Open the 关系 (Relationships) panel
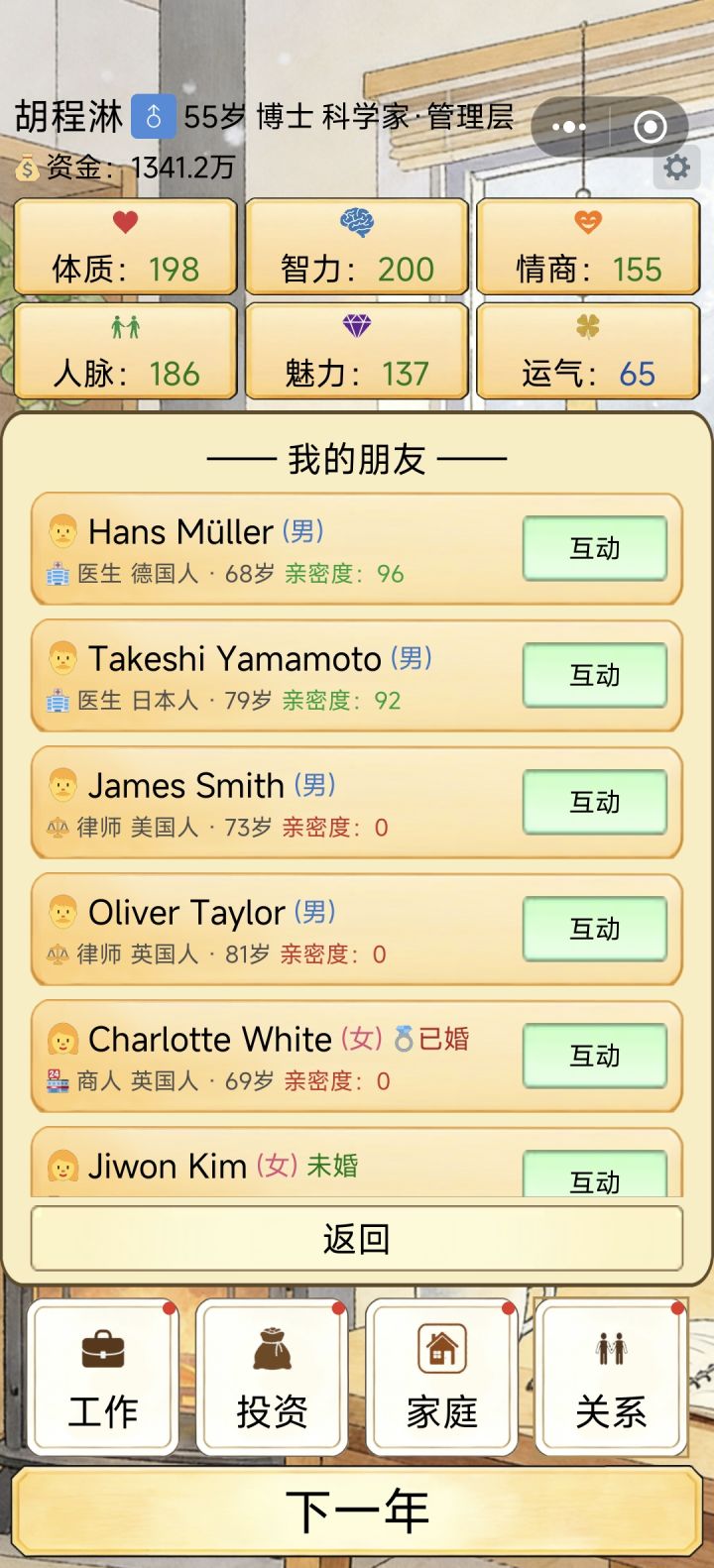Viewport: 714px width, 1568px height. click(x=610, y=1380)
